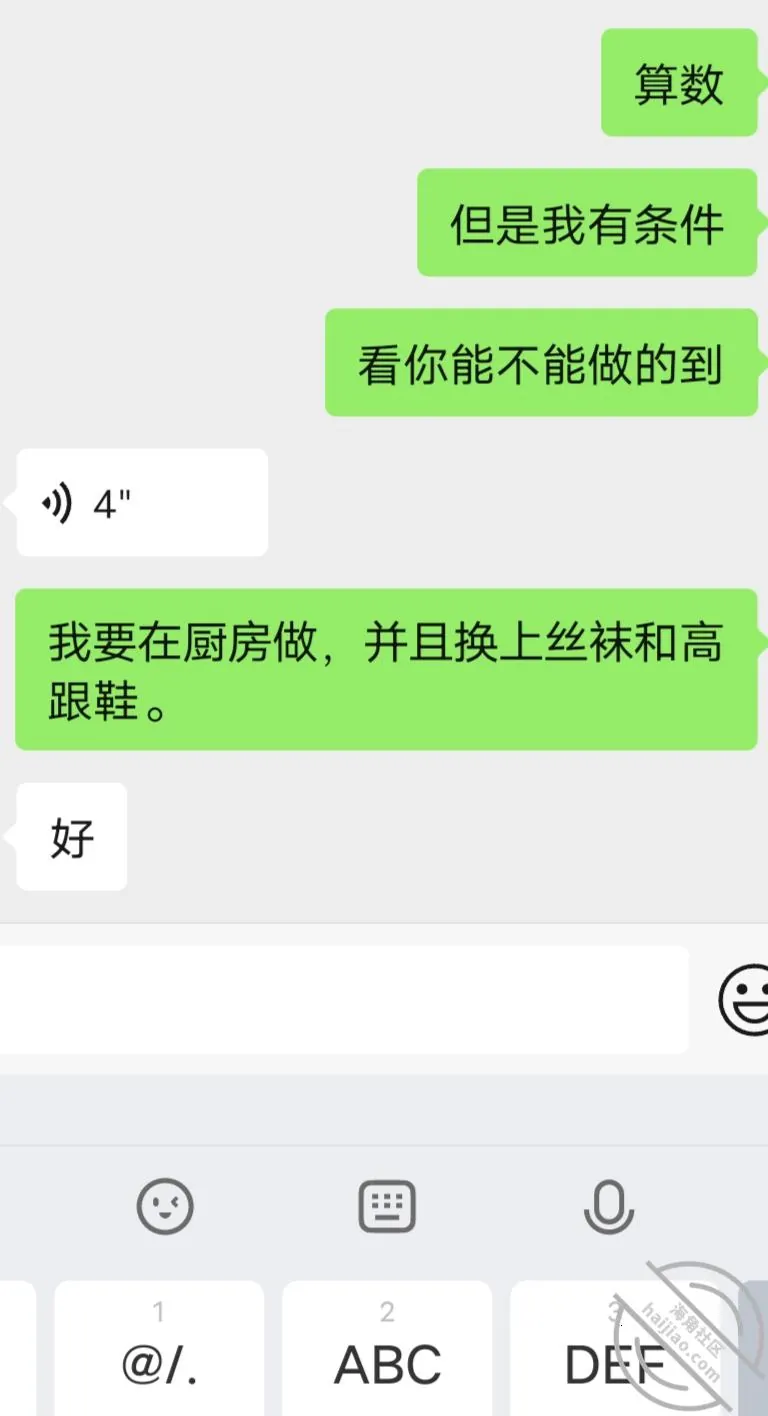Image resolution: width=768 pixels, height=1416 pixels.
Task: Tap the DEF key on keyboard
Action: 615,1348
